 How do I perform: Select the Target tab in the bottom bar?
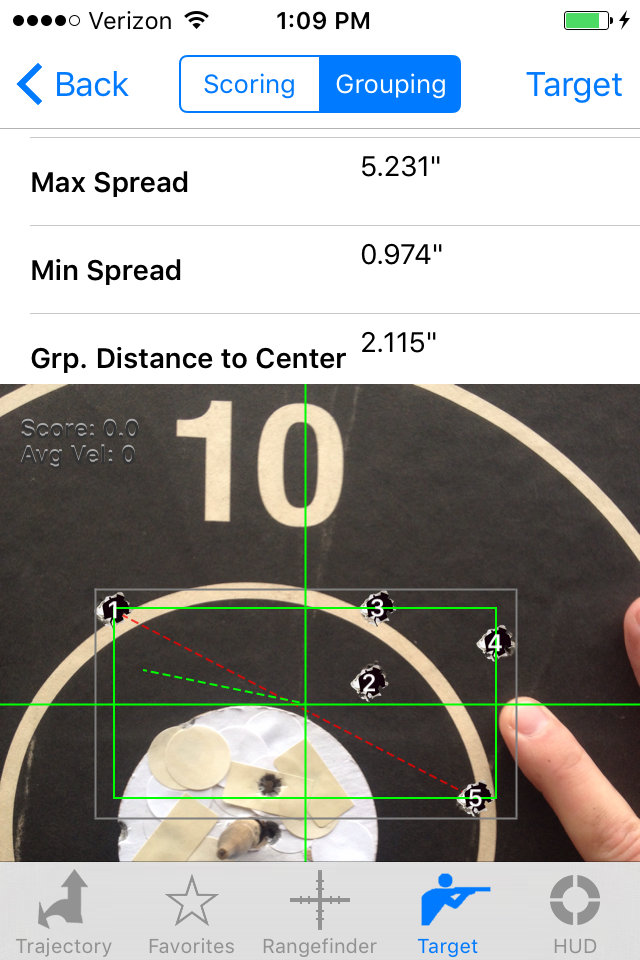click(448, 913)
